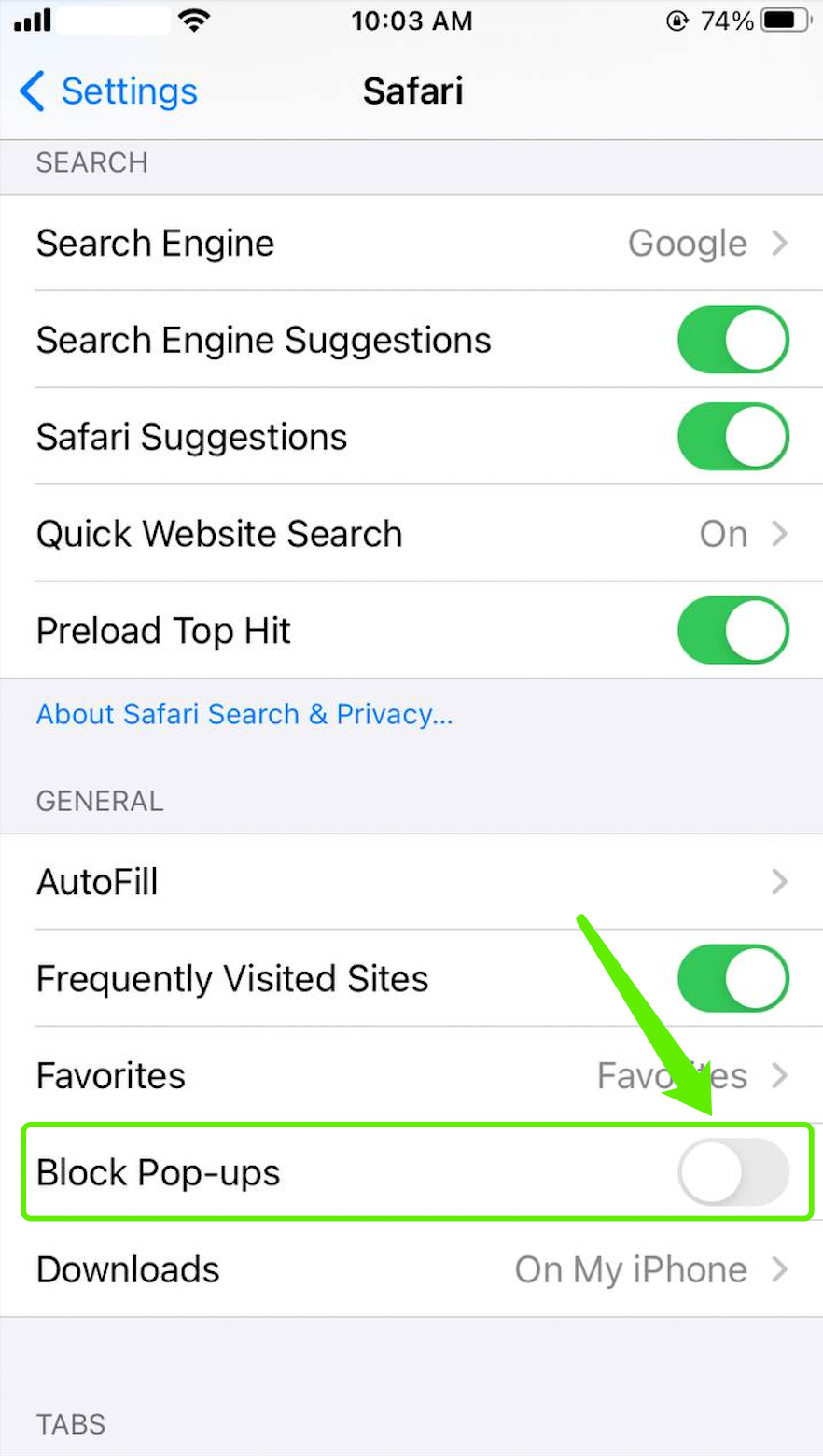Disable the Safari Suggestions switch
Image resolution: width=823 pixels, height=1456 pixels.
point(732,437)
